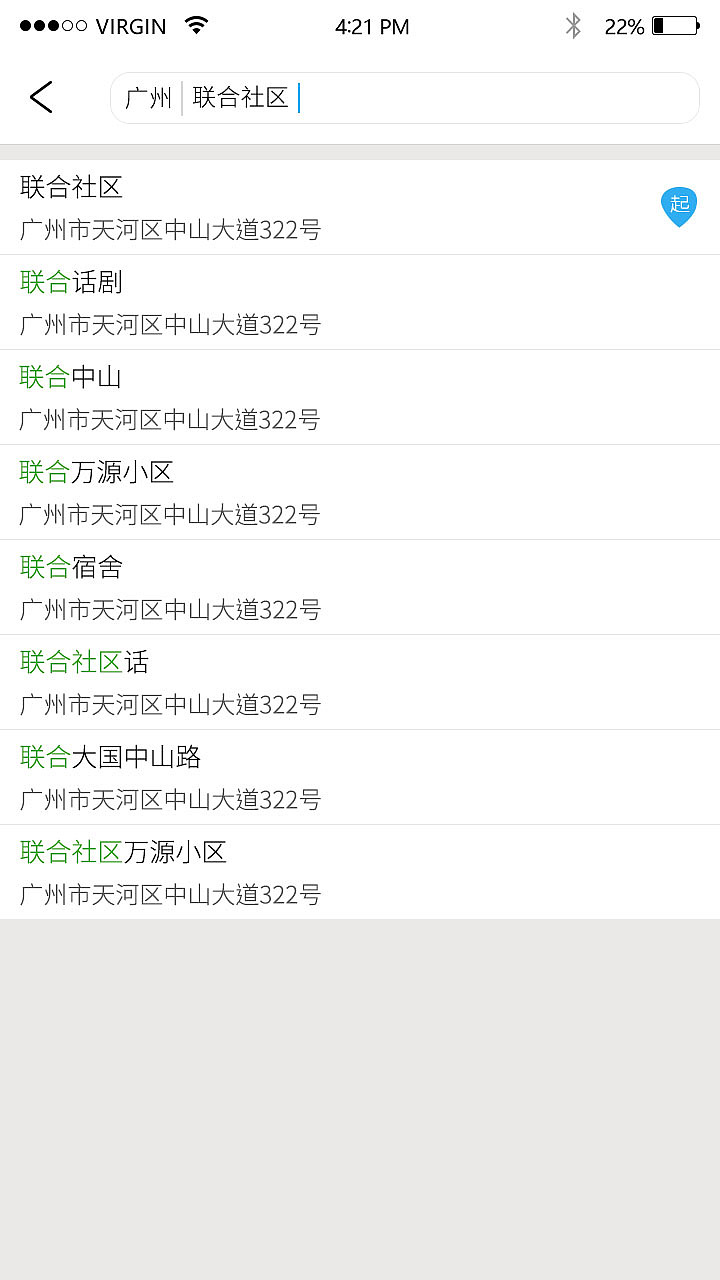The image size is (720, 1280).
Task: Tap the Bluetooth icon in the status bar
Action: point(573,27)
